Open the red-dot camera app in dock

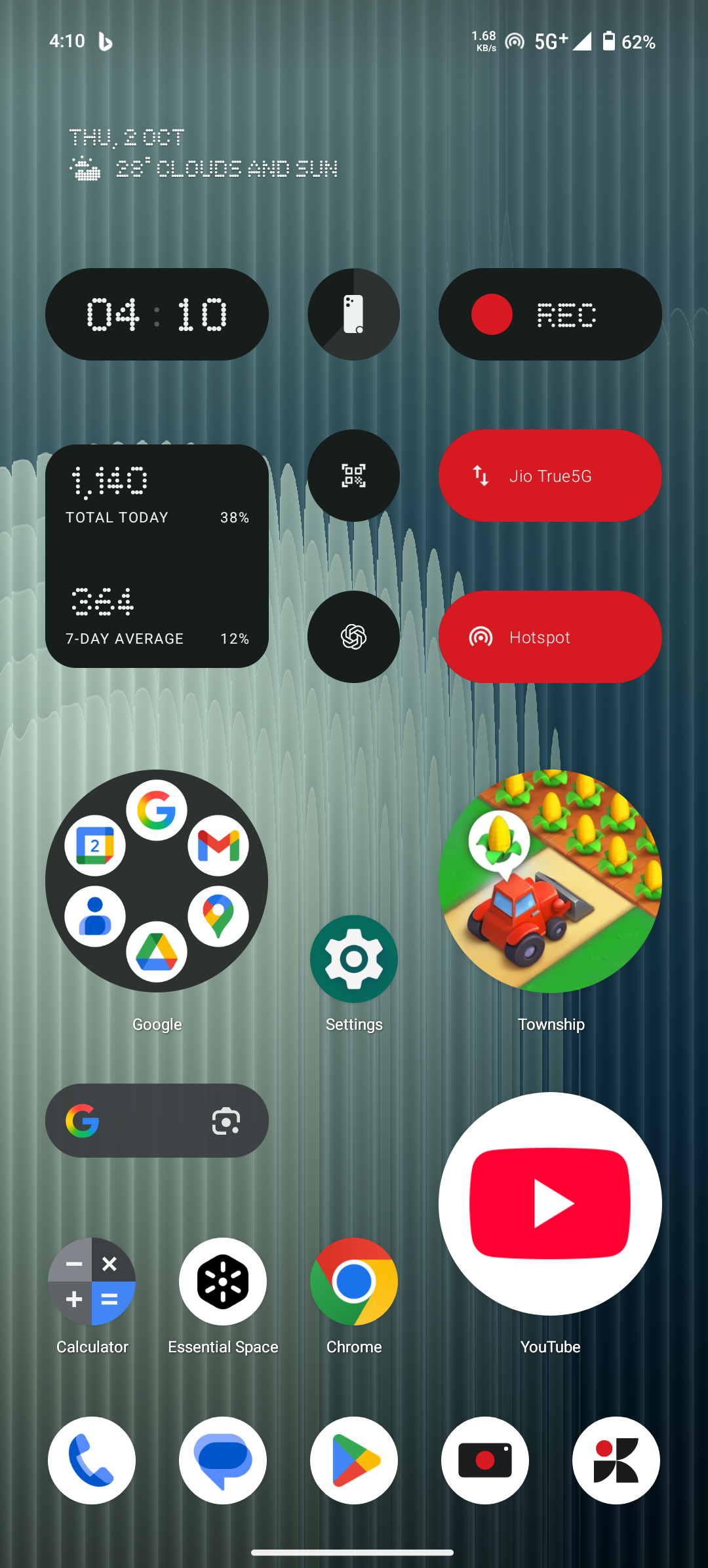(485, 1460)
